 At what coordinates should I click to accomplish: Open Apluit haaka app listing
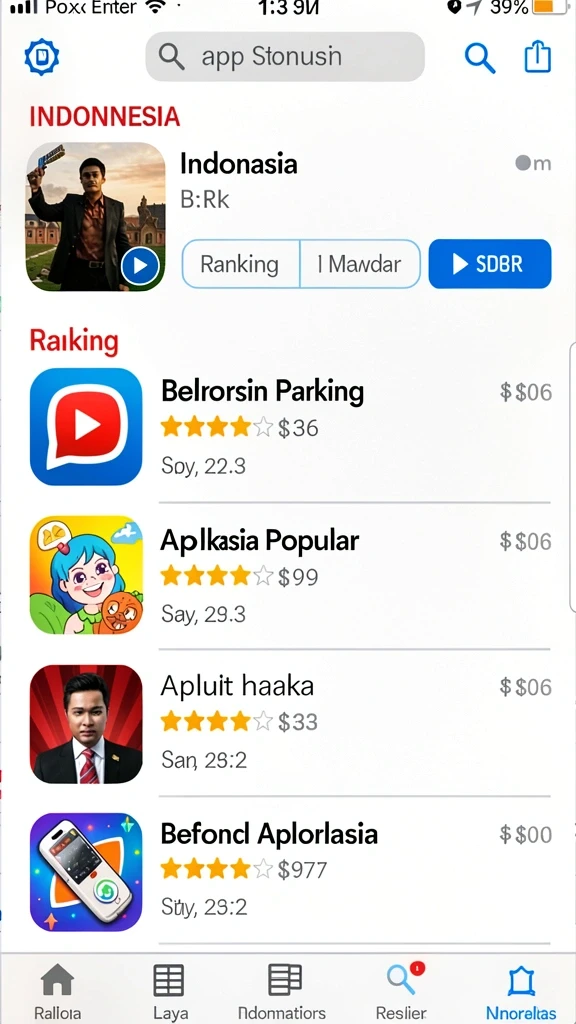(x=291, y=723)
